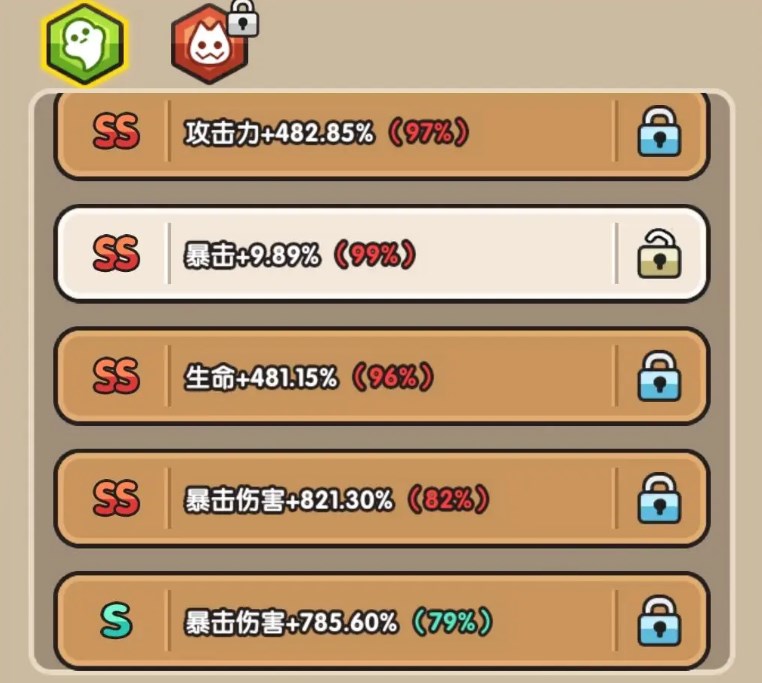This screenshot has height=683, width=762.
Task: Toggle the lock on 暴击伤害+785.60%
Action: point(659,621)
